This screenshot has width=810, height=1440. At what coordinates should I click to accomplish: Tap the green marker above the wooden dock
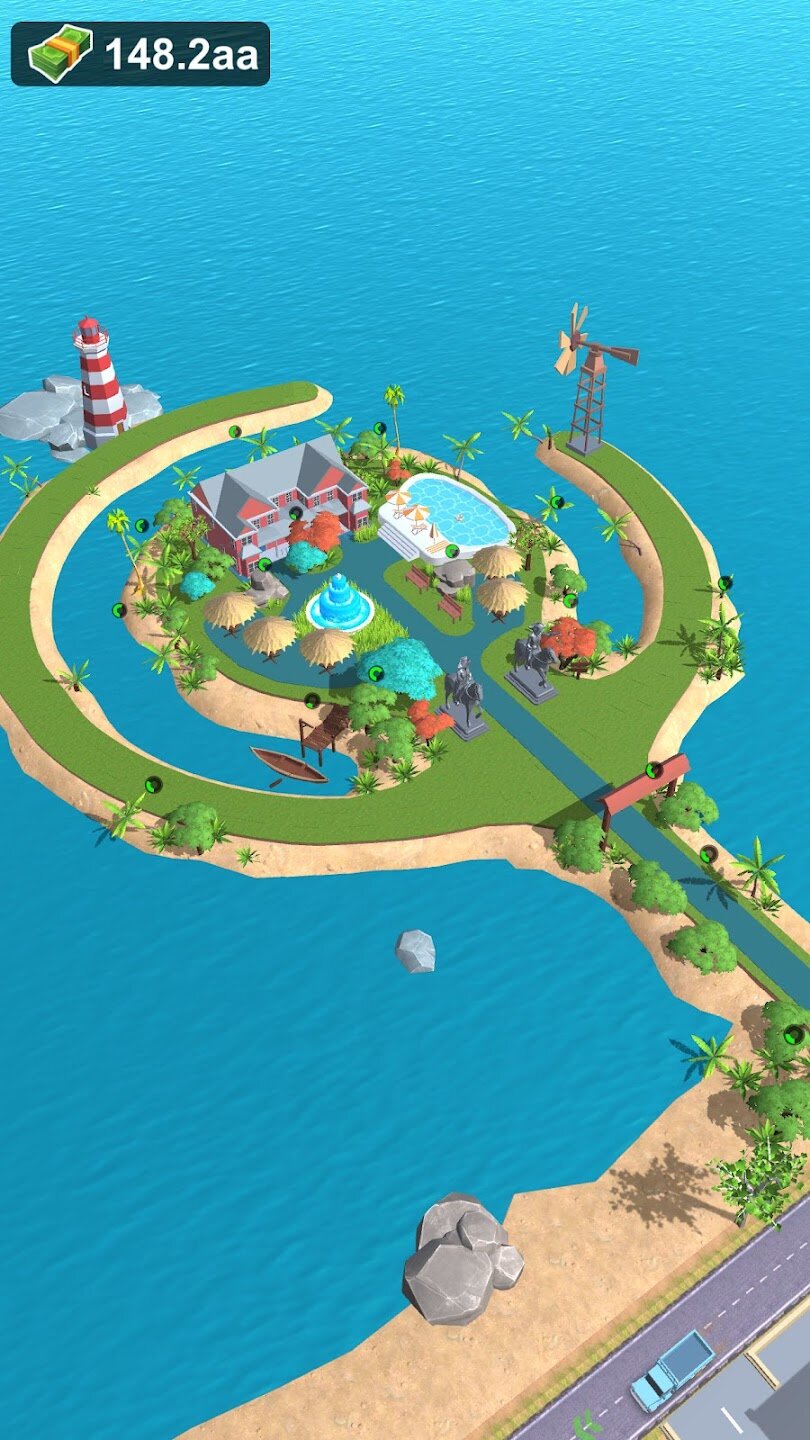[x=311, y=700]
